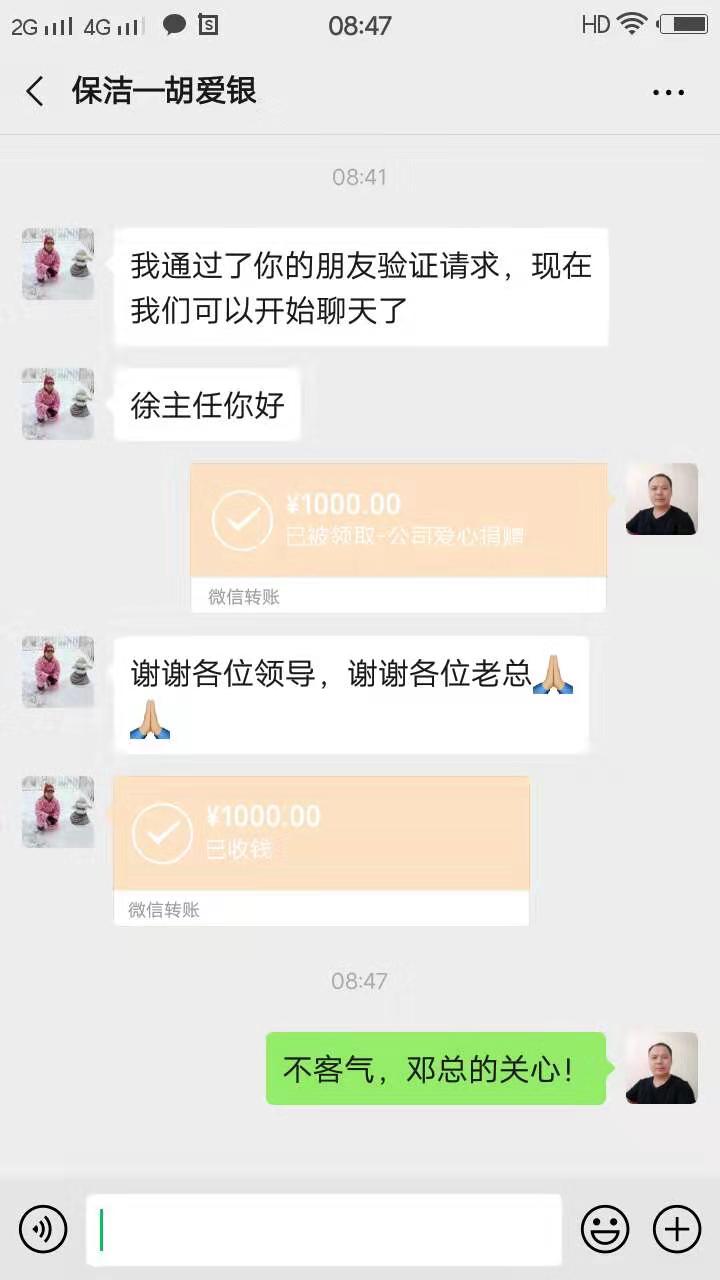Open the ¥1000.00 公司爱心捐赠 transfer card
720x1280 pixels.
tap(398, 536)
